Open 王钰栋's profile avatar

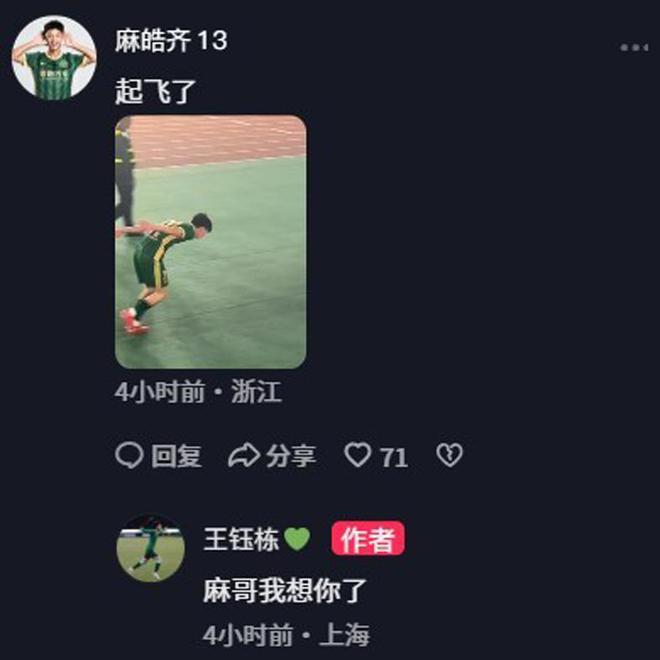tap(152, 548)
